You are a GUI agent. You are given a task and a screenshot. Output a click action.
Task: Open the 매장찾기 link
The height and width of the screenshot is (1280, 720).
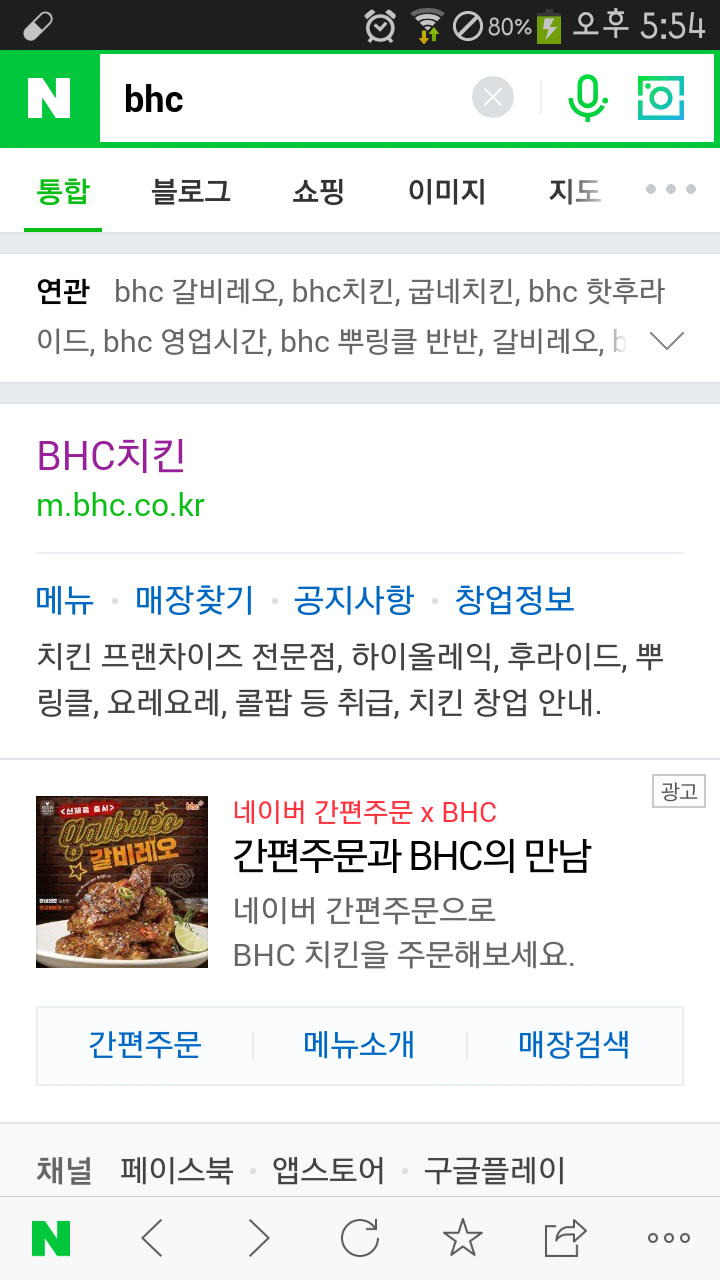[195, 600]
